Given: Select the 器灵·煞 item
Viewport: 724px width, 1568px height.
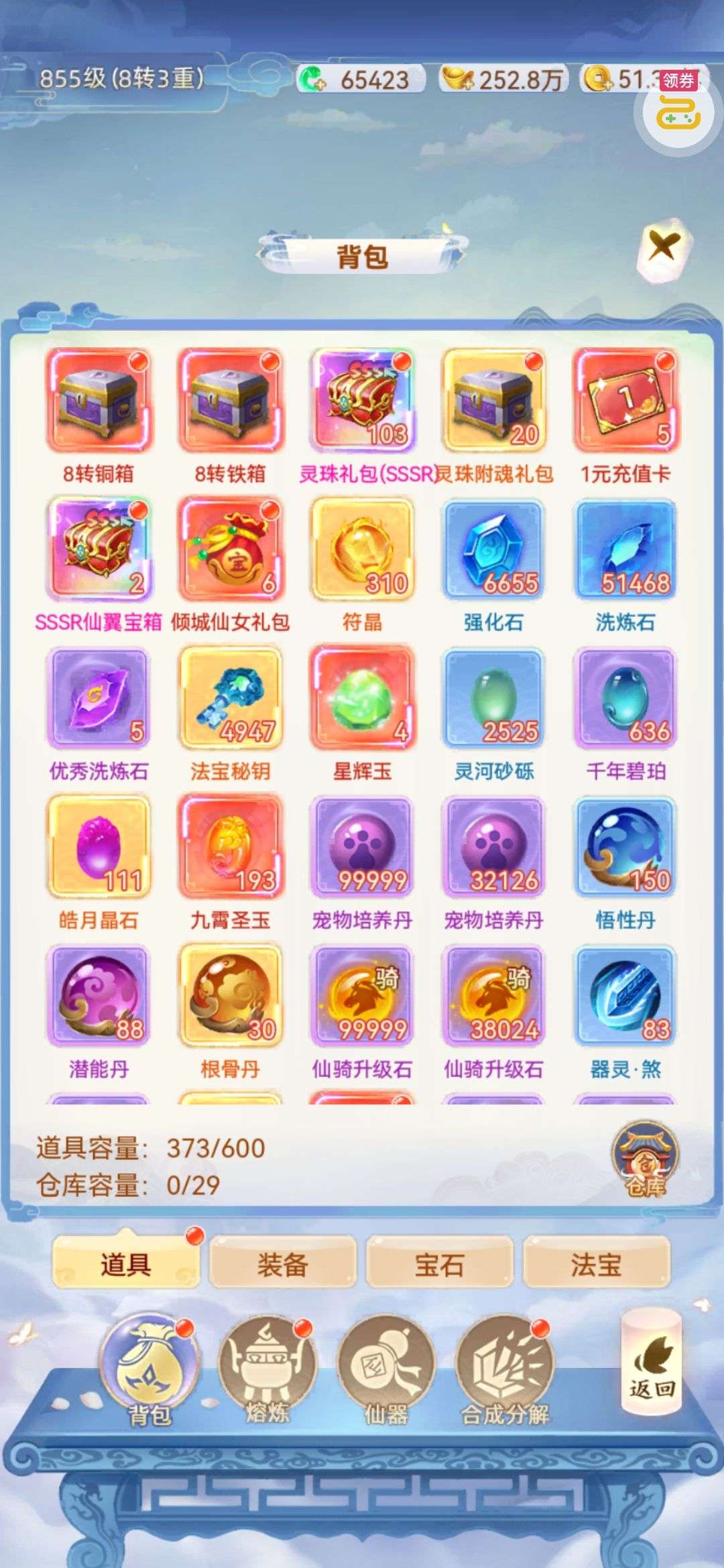Looking at the screenshot, I should [625, 996].
